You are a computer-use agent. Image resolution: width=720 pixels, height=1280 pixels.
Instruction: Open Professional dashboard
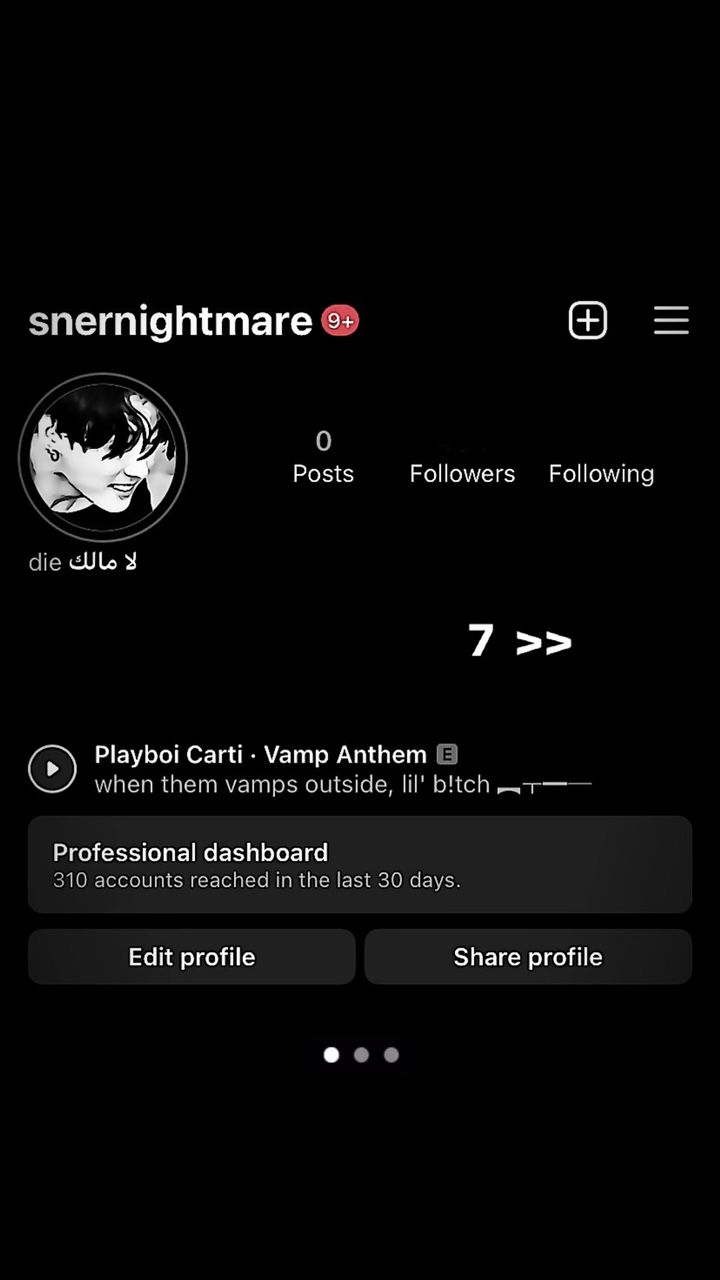360,865
